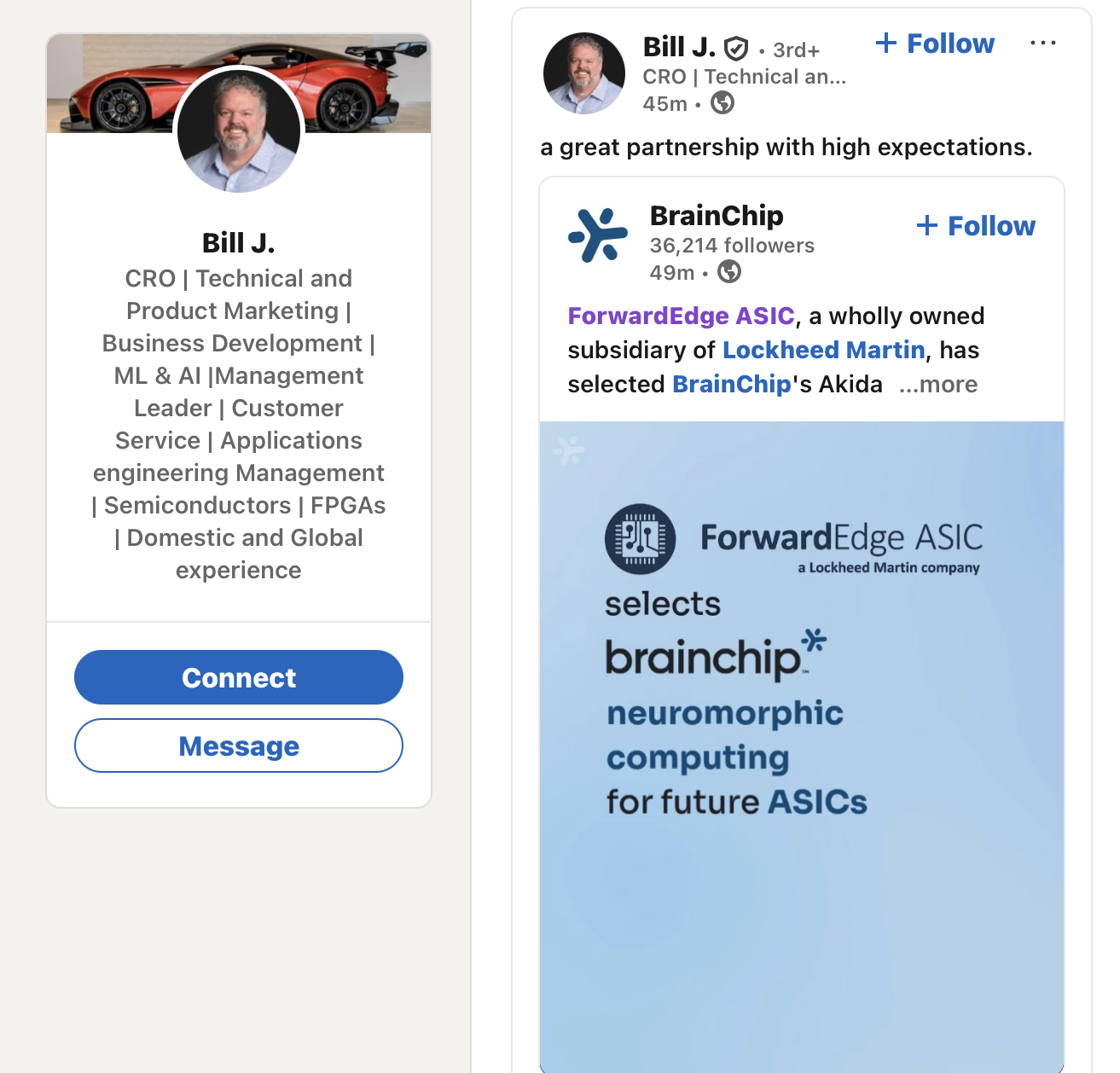
Task: Open Bill J.'s name in the post header
Action: (678, 47)
